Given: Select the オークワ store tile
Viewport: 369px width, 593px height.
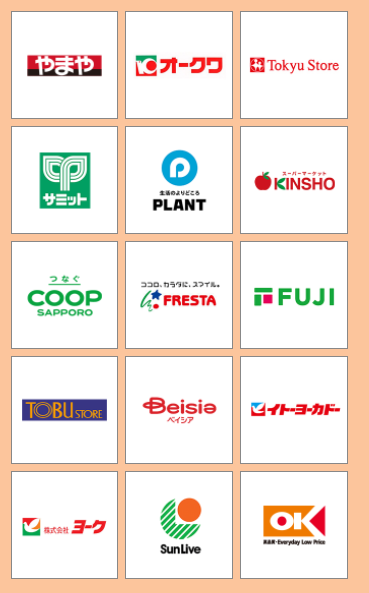Looking at the screenshot, I should point(179,65).
